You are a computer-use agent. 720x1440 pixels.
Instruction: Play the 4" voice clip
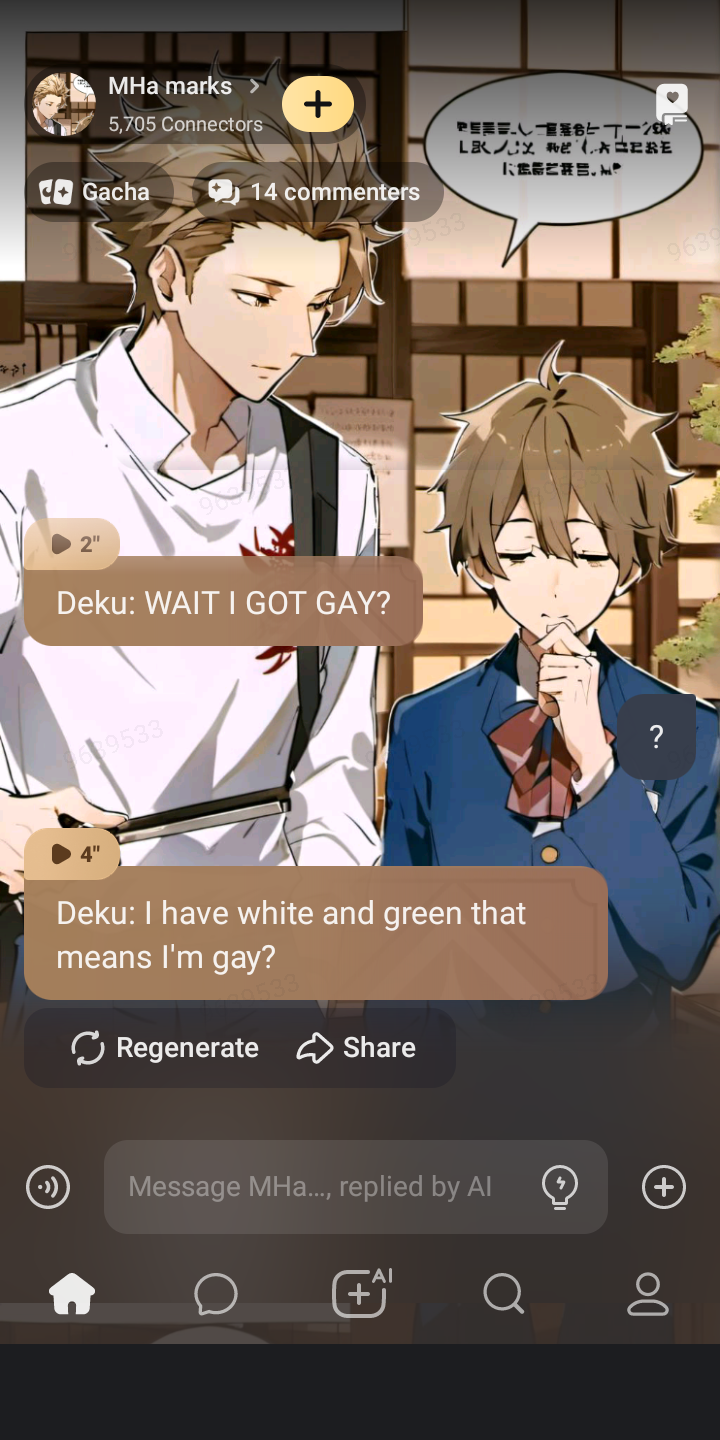pos(72,854)
